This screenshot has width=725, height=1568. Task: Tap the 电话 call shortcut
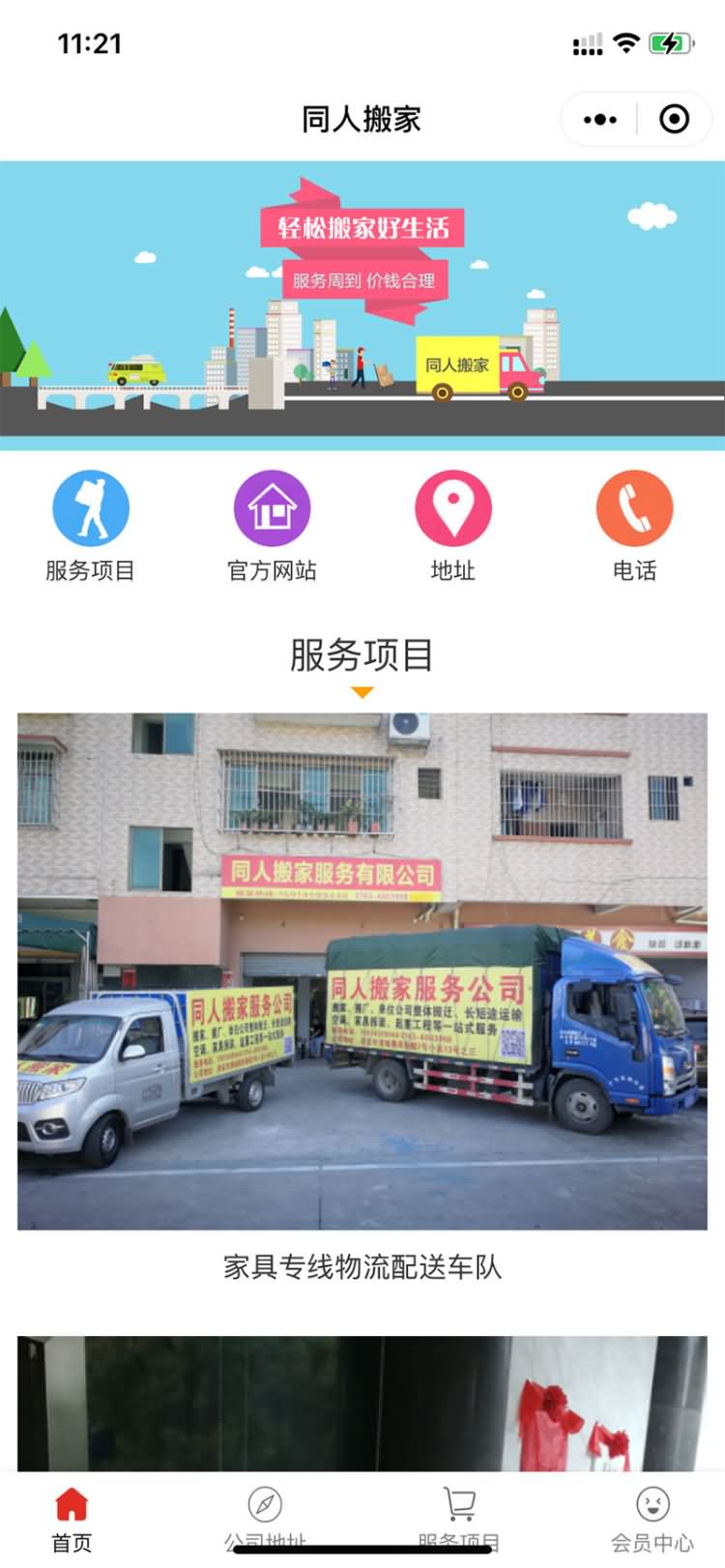(x=634, y=527)
